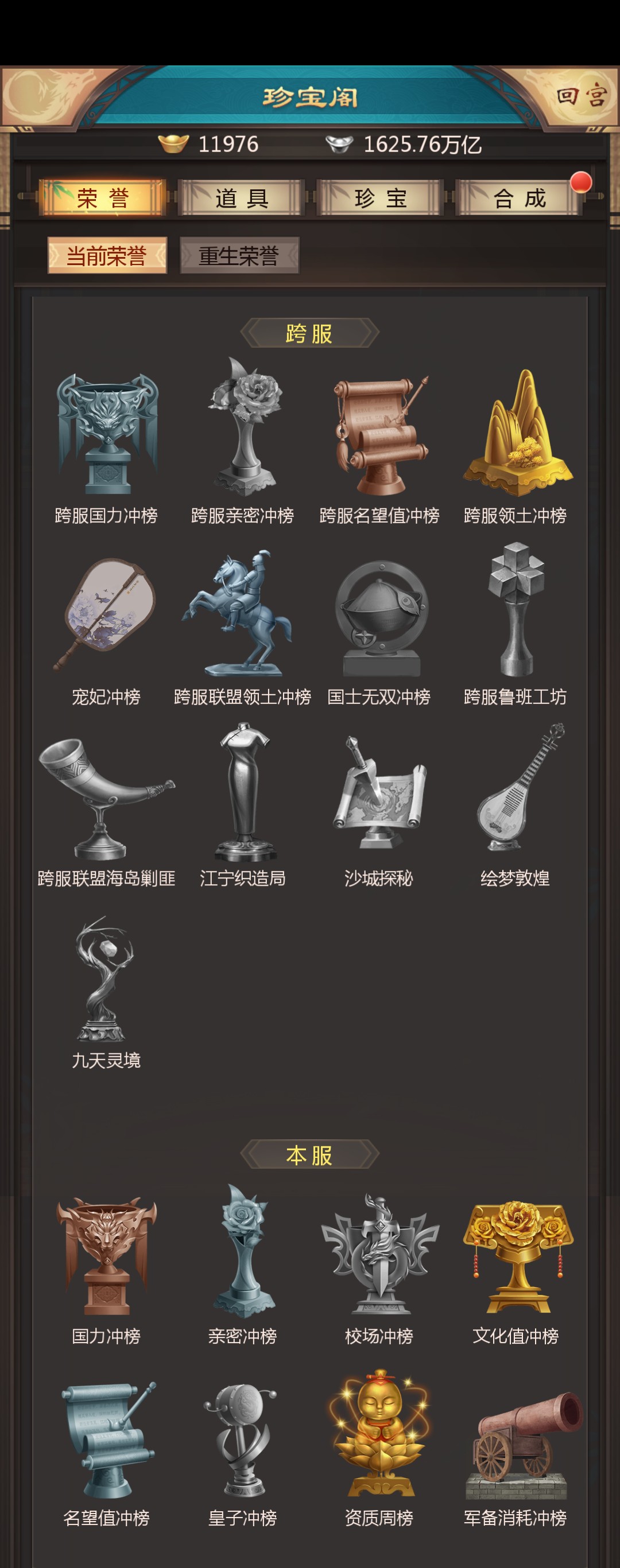The width and height of the screenshot is (620, 1568).
Task: Tap the 跨服鲁班工坊 trophy
Action: pos(516,610)
